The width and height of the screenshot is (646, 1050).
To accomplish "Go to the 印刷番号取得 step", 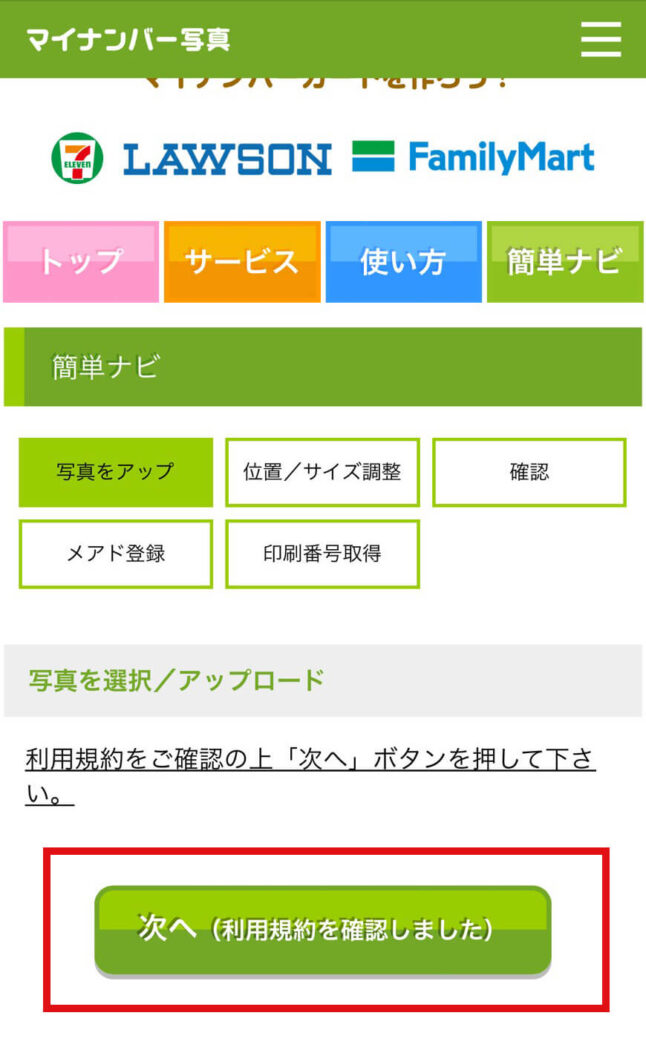I will [x=322, y=554].
